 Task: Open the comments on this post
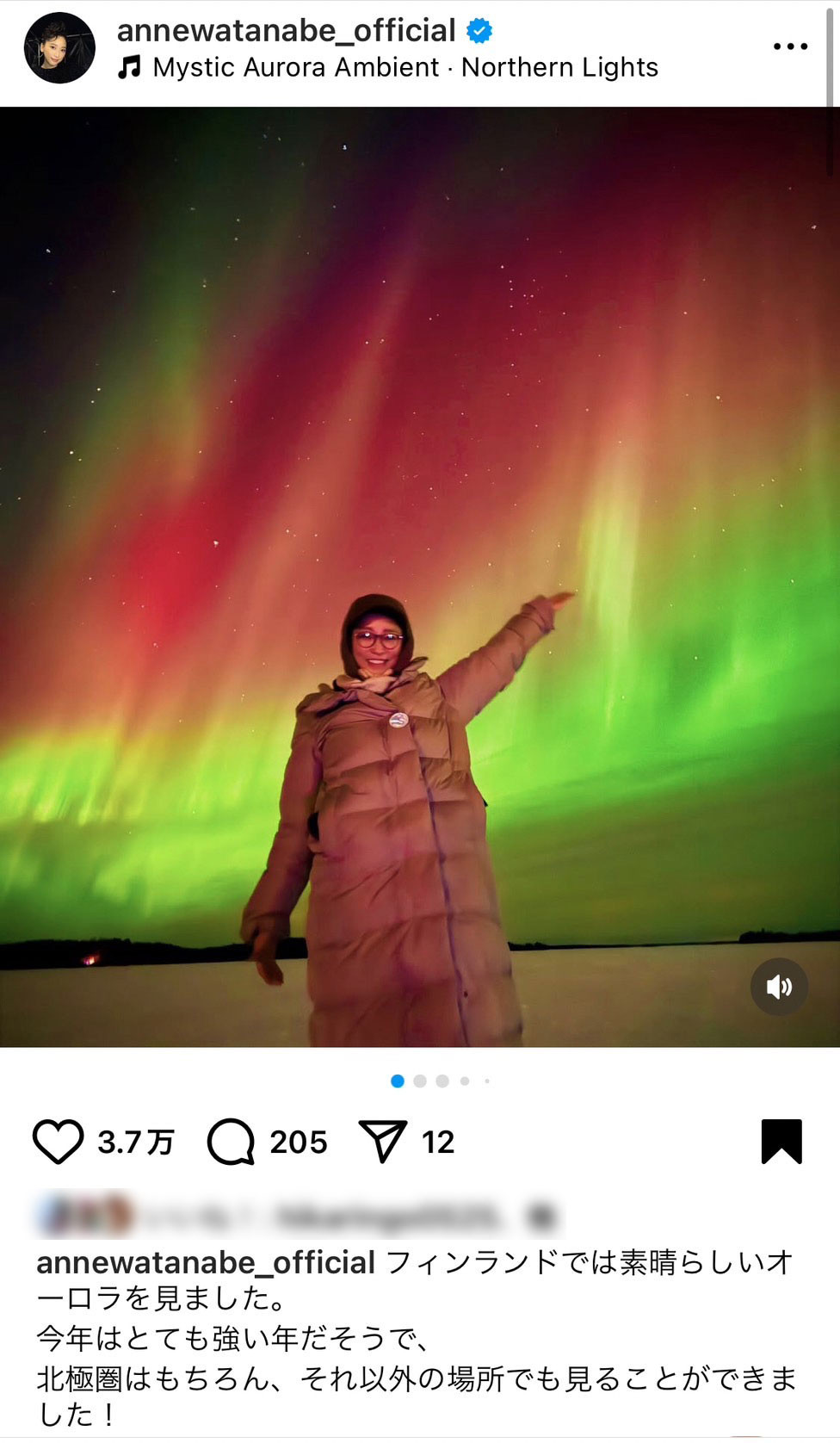click(x=231, y=1142)
